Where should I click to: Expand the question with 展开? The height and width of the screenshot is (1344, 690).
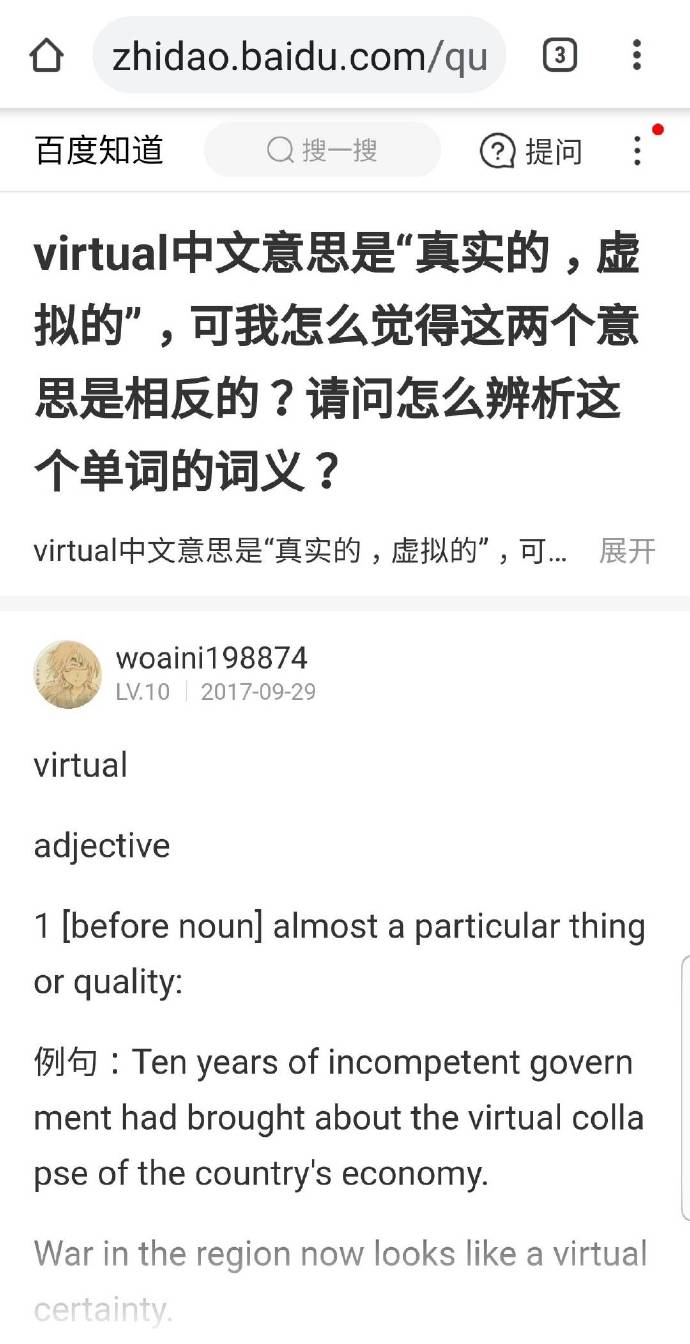pos(627,551)
